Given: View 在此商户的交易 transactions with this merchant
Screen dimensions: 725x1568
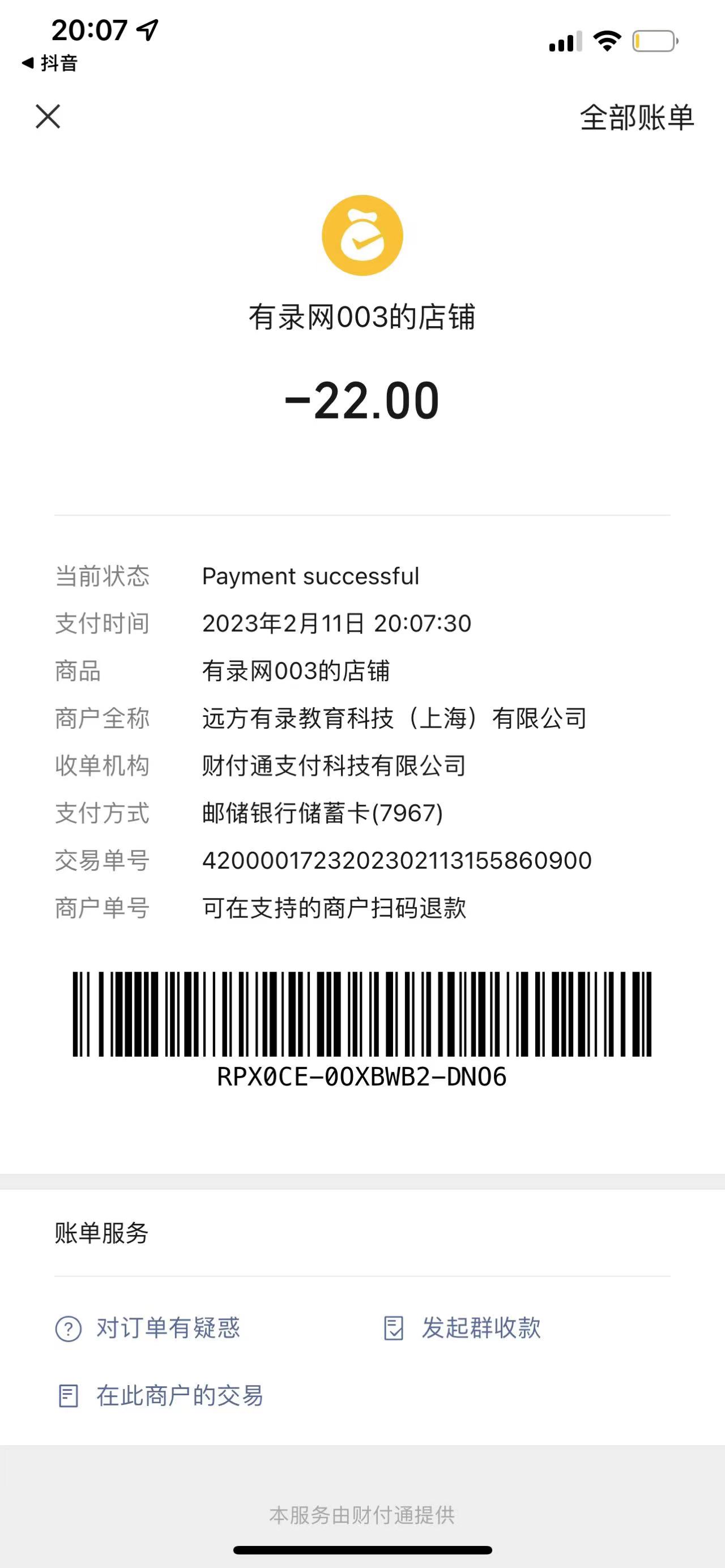Looking at the screenshot, I should pos(160,1395).
